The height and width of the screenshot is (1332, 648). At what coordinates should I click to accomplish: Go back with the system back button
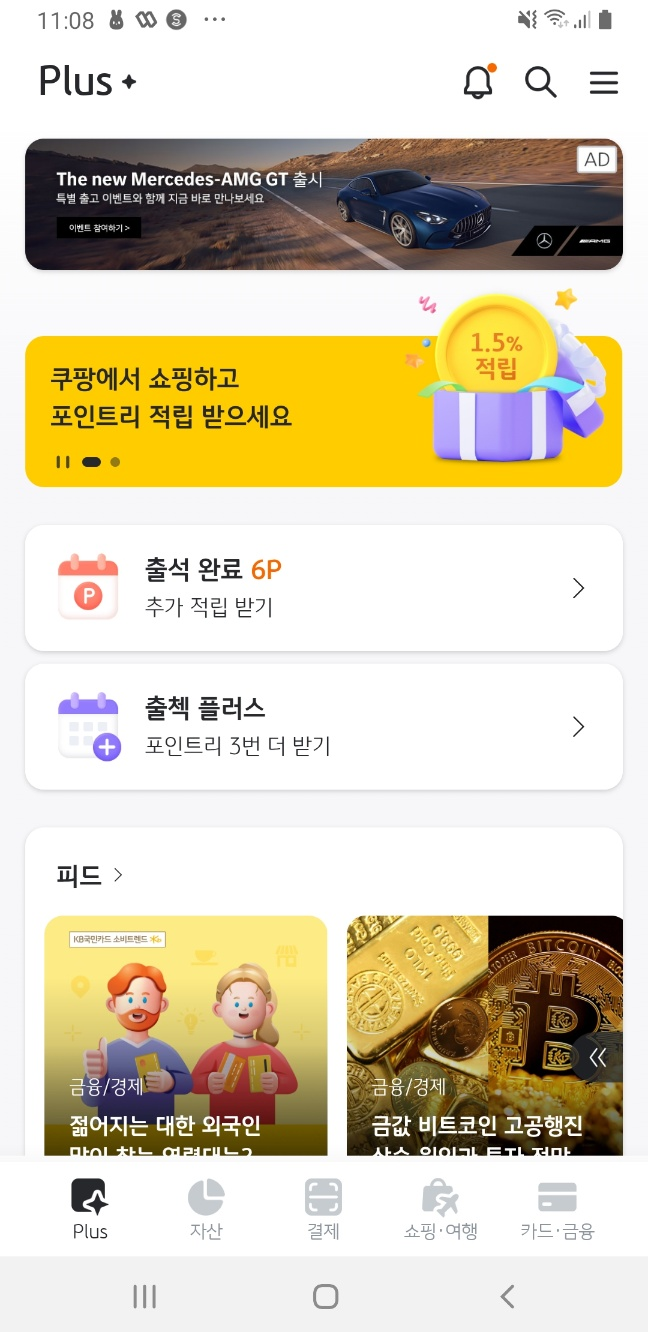tap(507, 1297)
